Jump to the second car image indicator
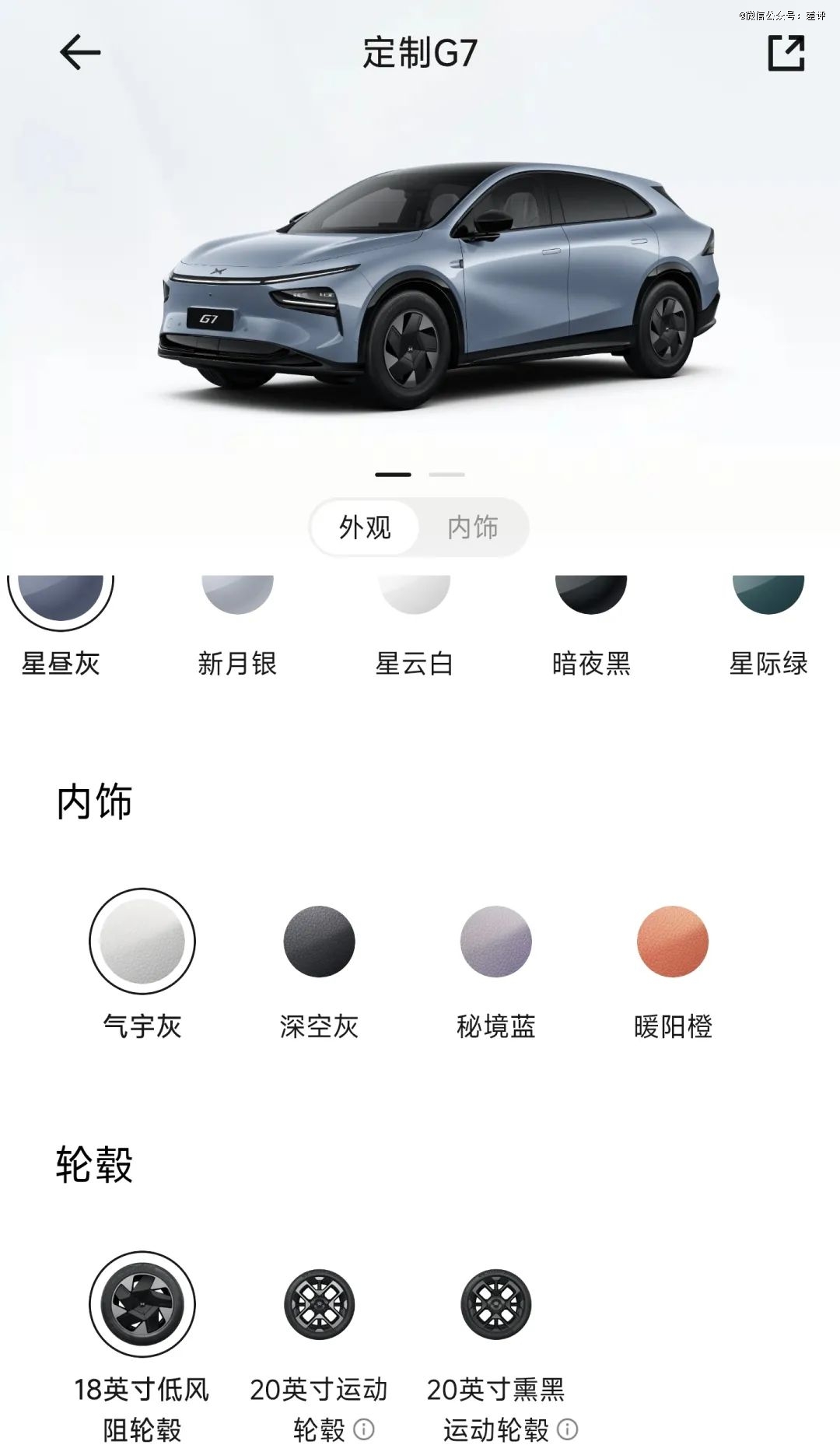840x1452 pixels. point(446,474)
